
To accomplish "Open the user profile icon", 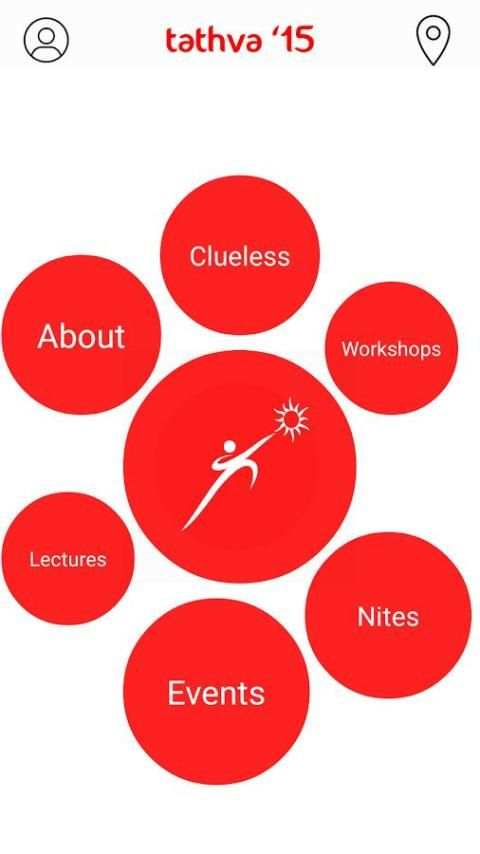I will coord(46,40).
